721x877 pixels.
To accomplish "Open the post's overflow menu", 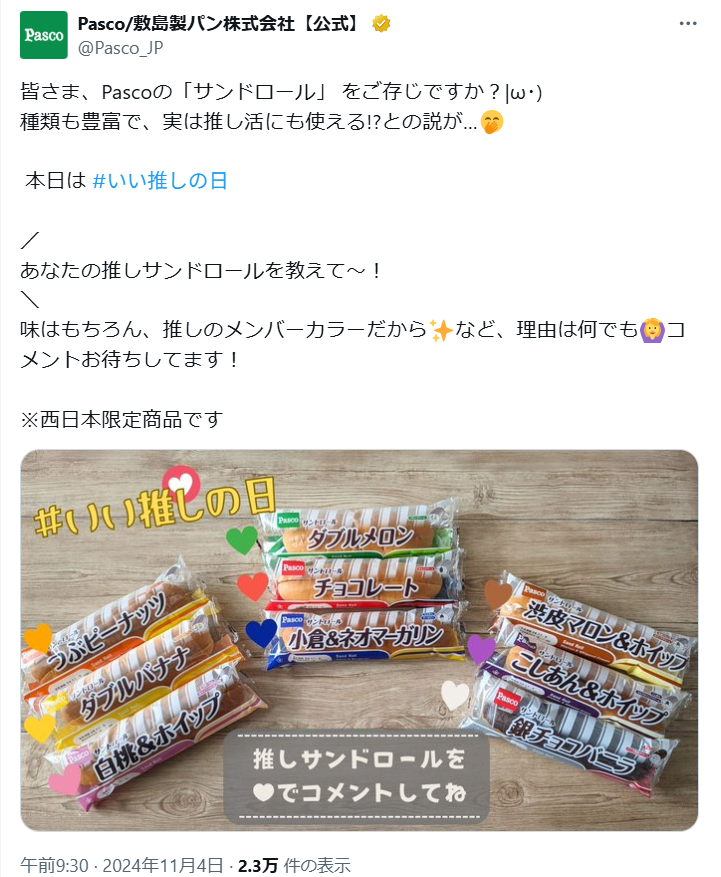I will pos(688,24).
